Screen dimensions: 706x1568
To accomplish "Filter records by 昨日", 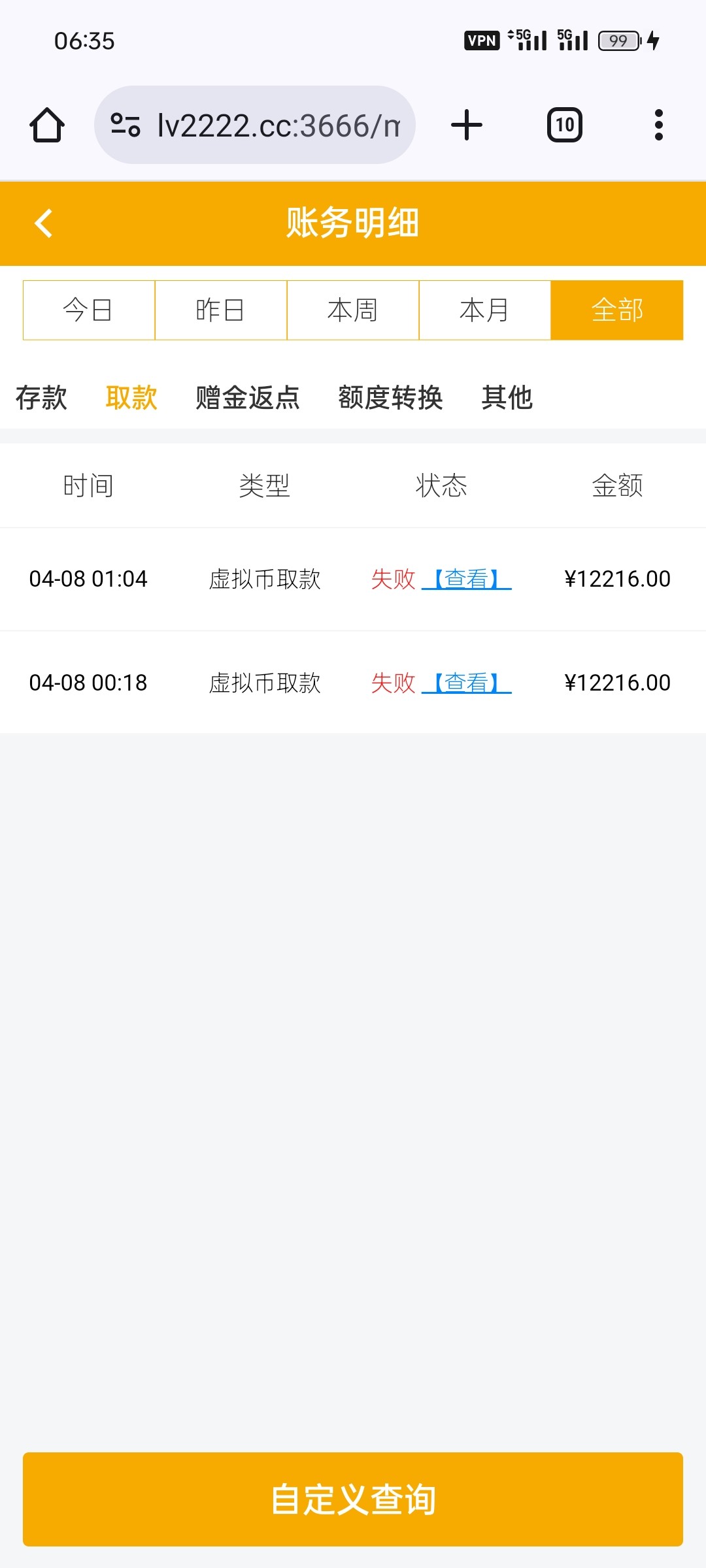I will [x=221, y=310].
